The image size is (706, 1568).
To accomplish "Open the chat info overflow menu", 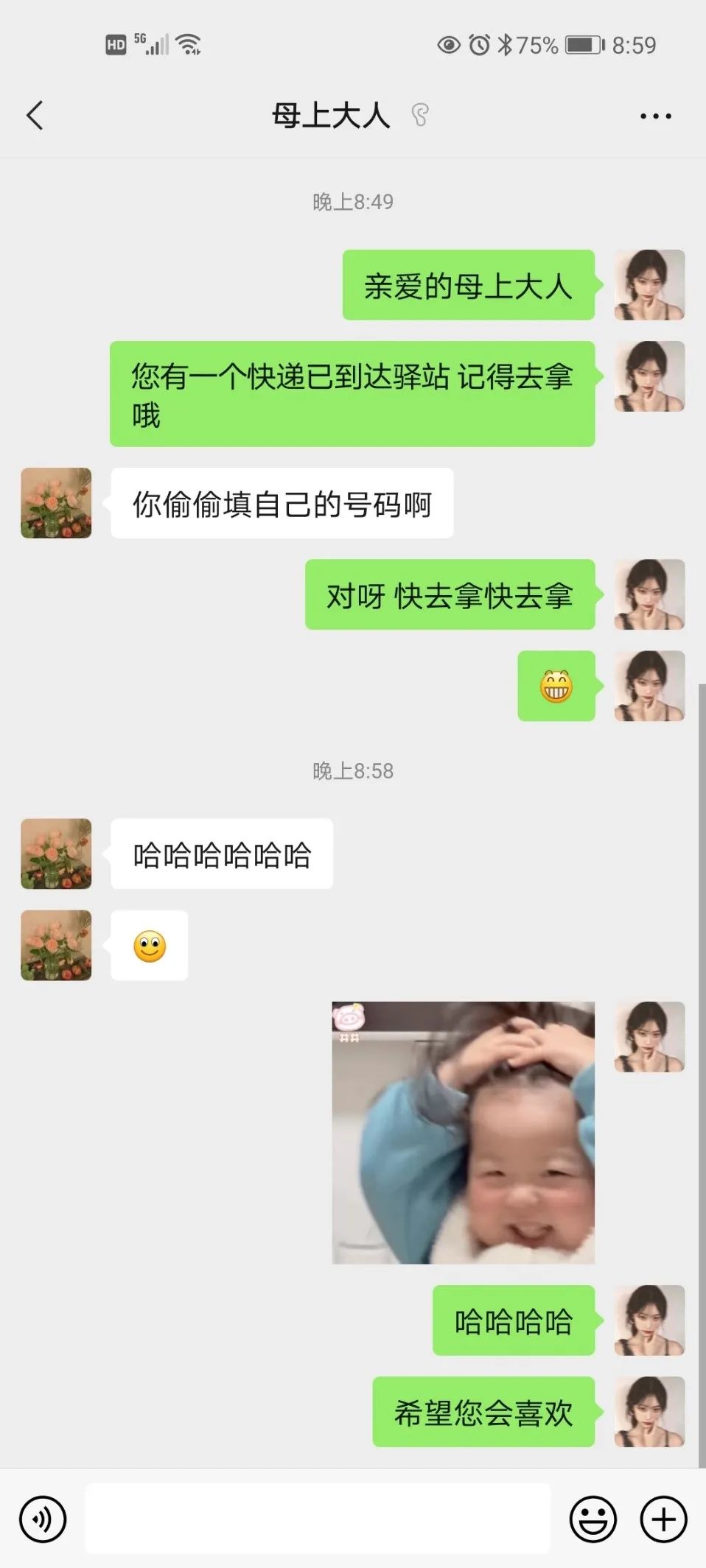I will [x=655, y=116].
